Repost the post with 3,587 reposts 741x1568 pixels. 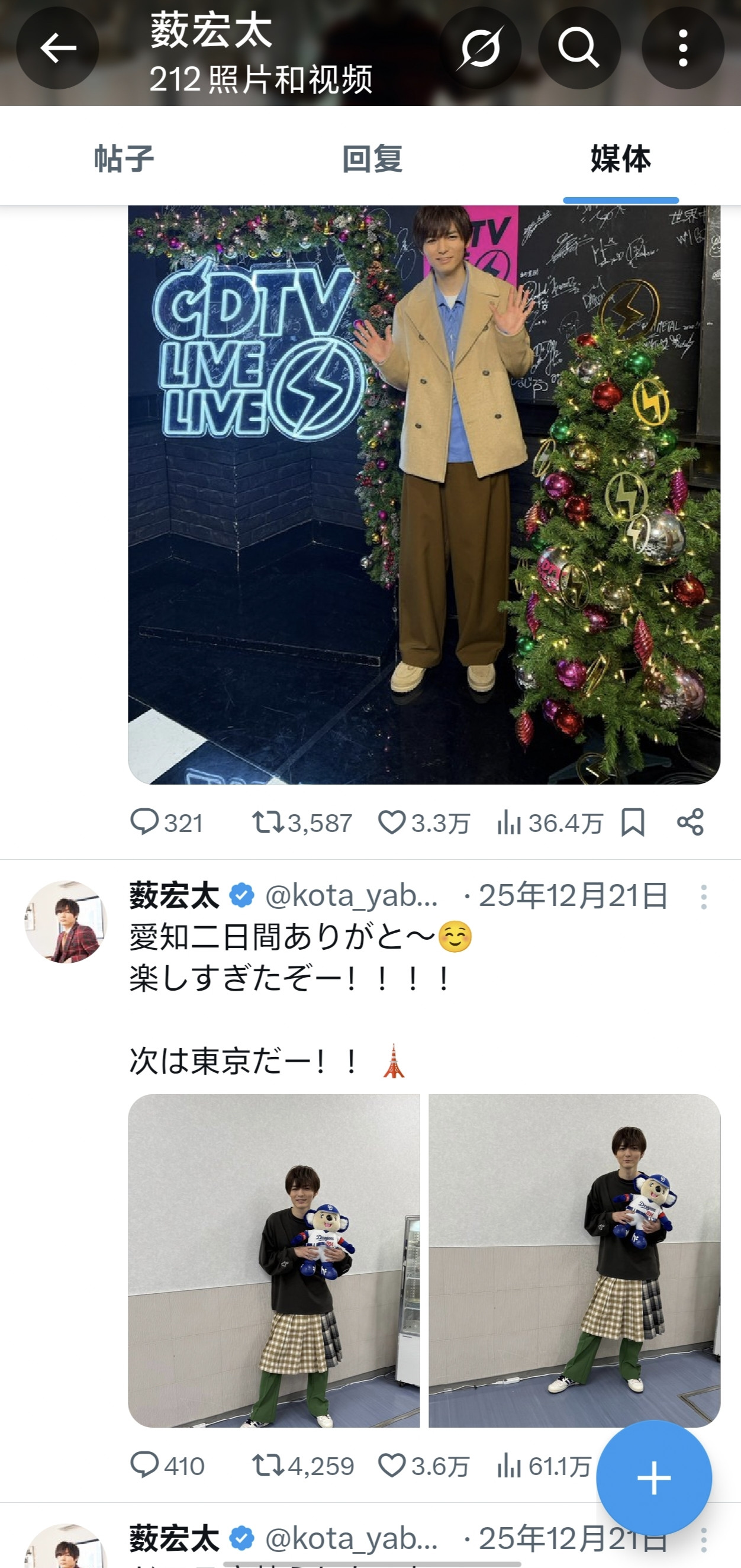[268, 822]
